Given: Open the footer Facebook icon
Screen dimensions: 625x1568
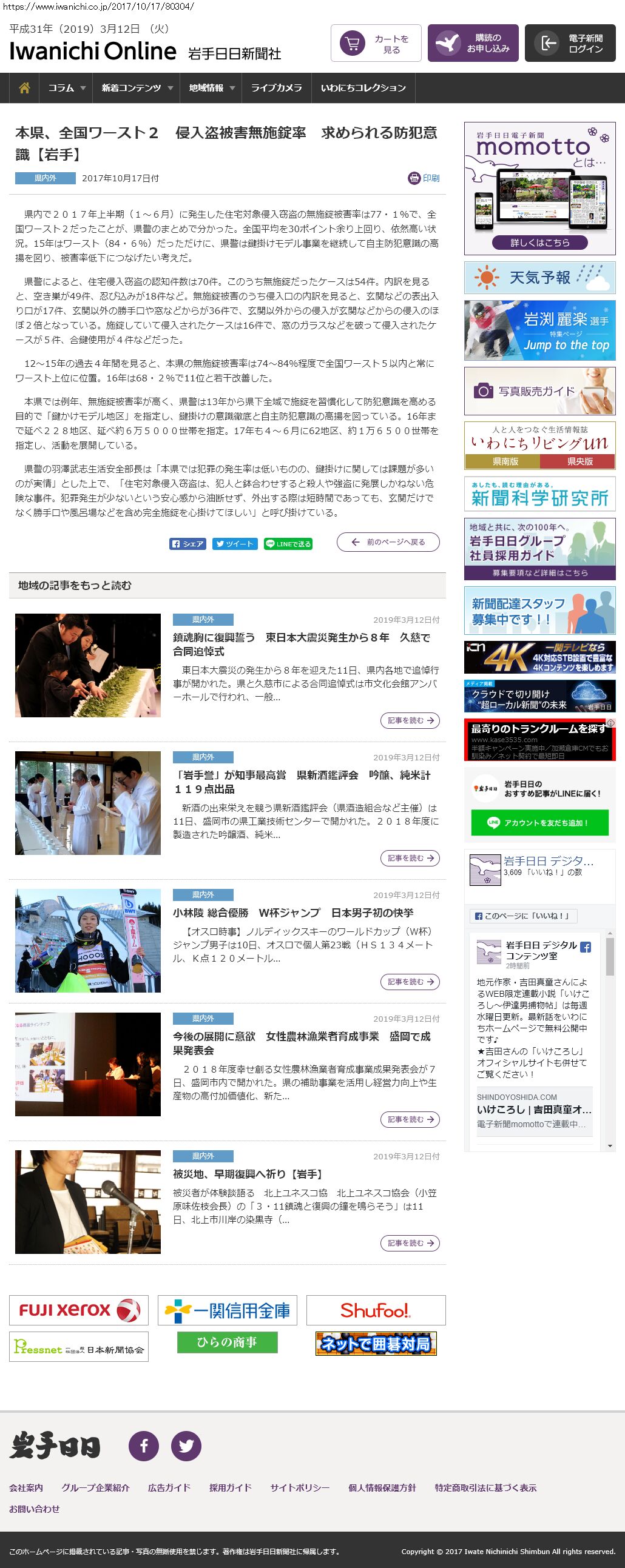Looking at the screenshot, I should click(144, 1446).
